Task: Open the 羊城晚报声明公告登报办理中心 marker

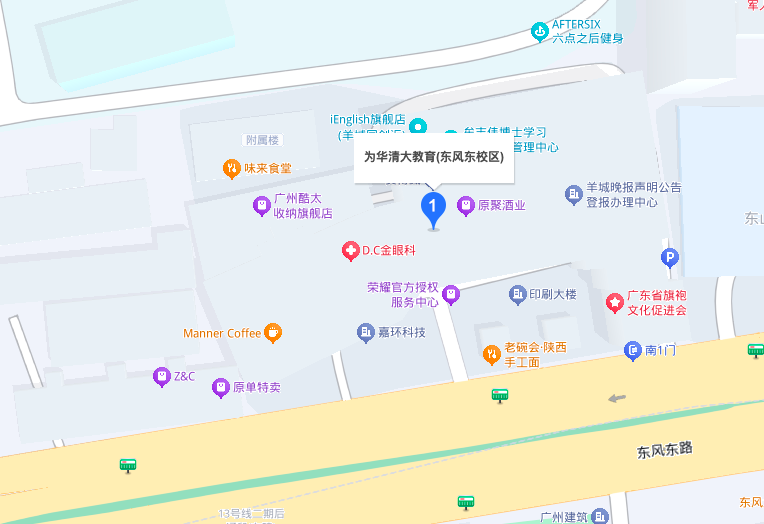Action: [x=573, y=194]
